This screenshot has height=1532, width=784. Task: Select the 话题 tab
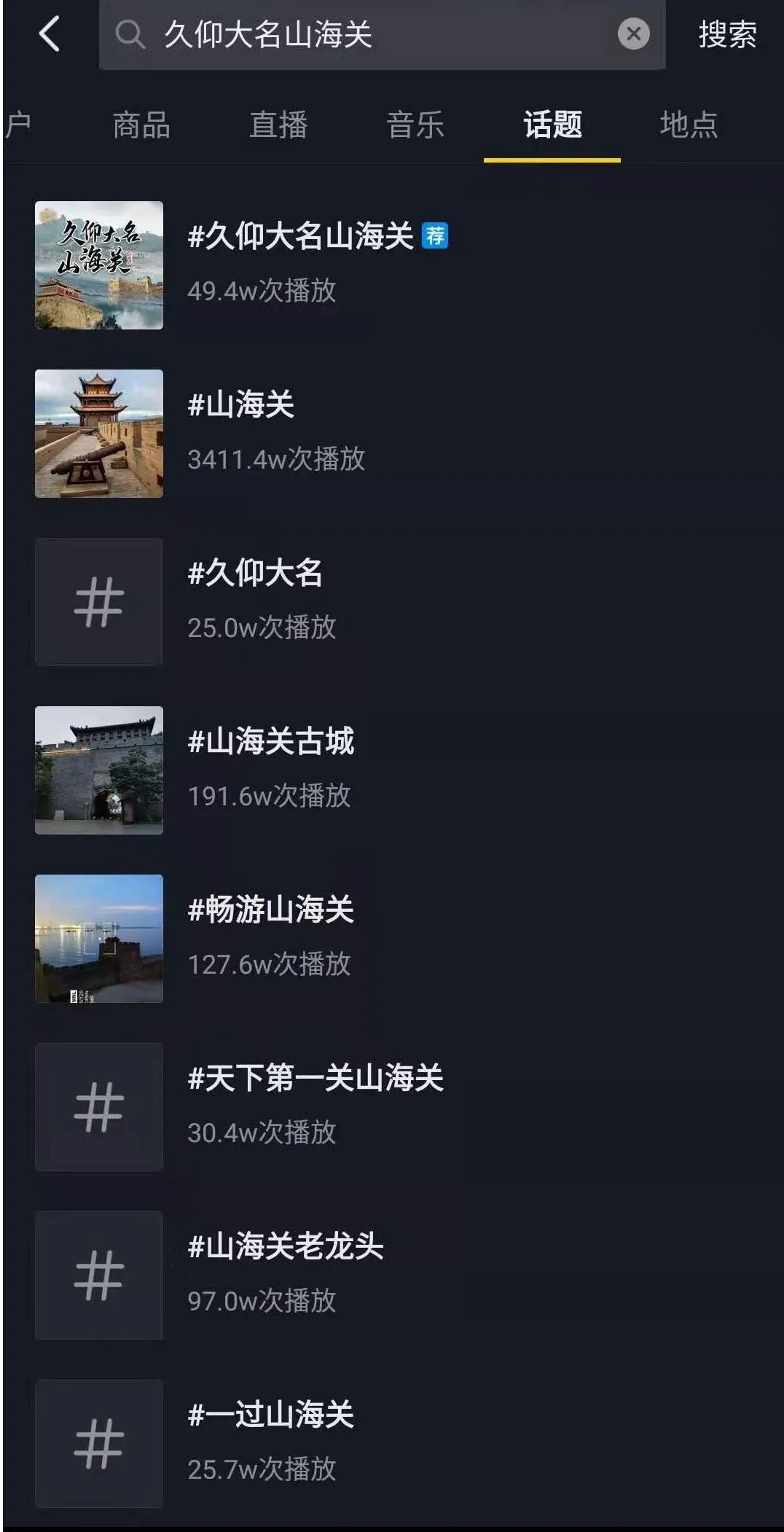click(x=552, y=125)
